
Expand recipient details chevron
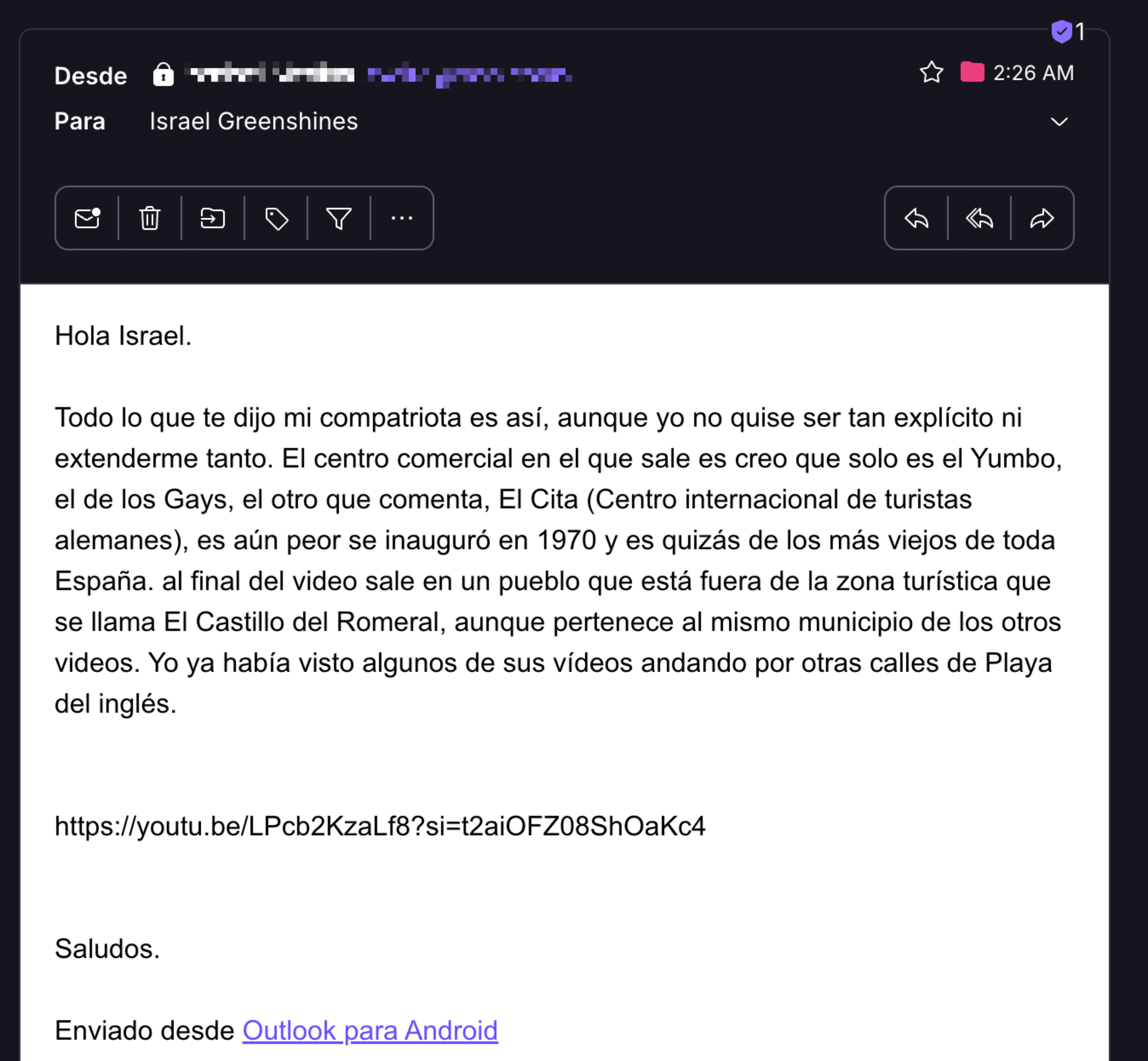(1058, 122)
